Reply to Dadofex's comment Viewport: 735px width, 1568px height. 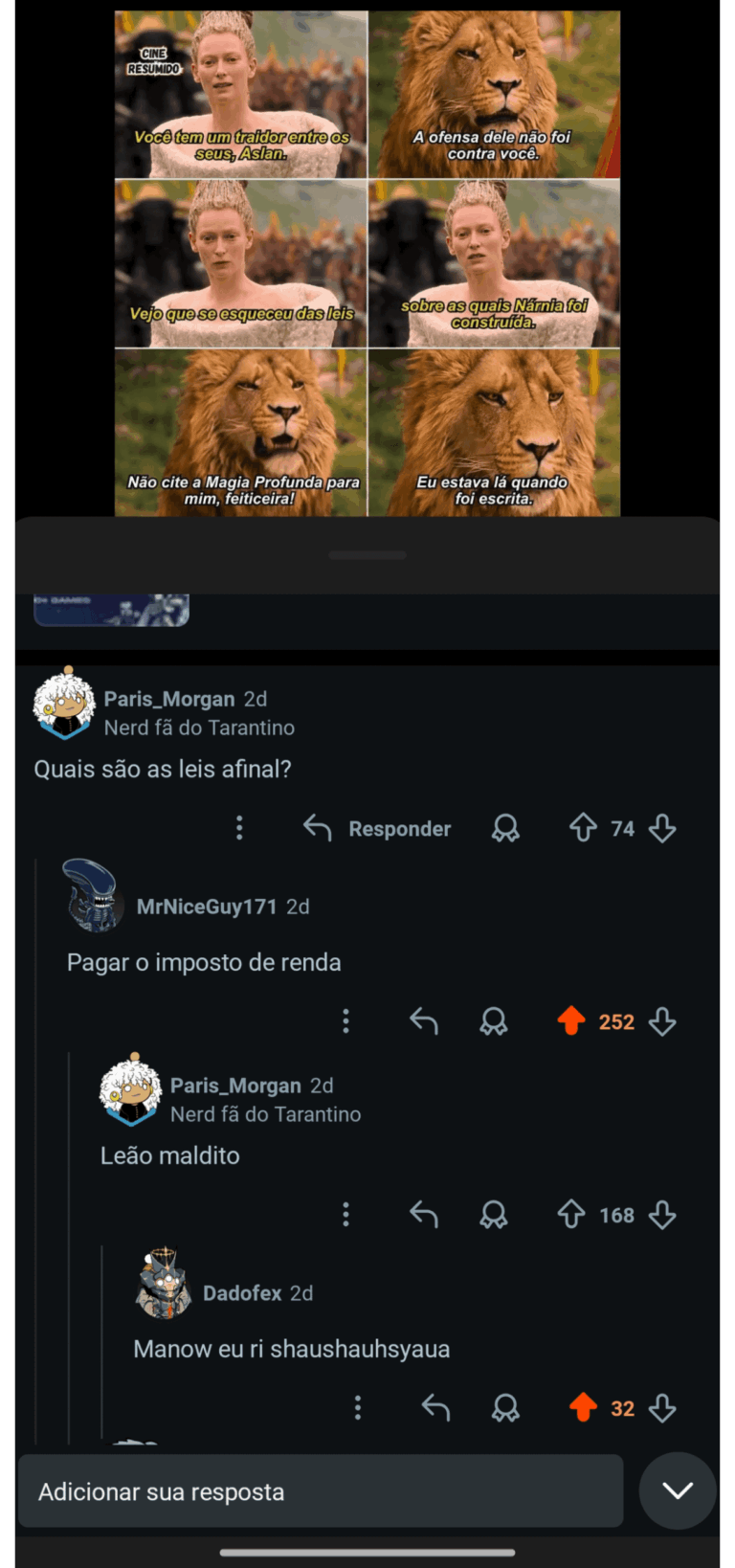[435, 1408]
